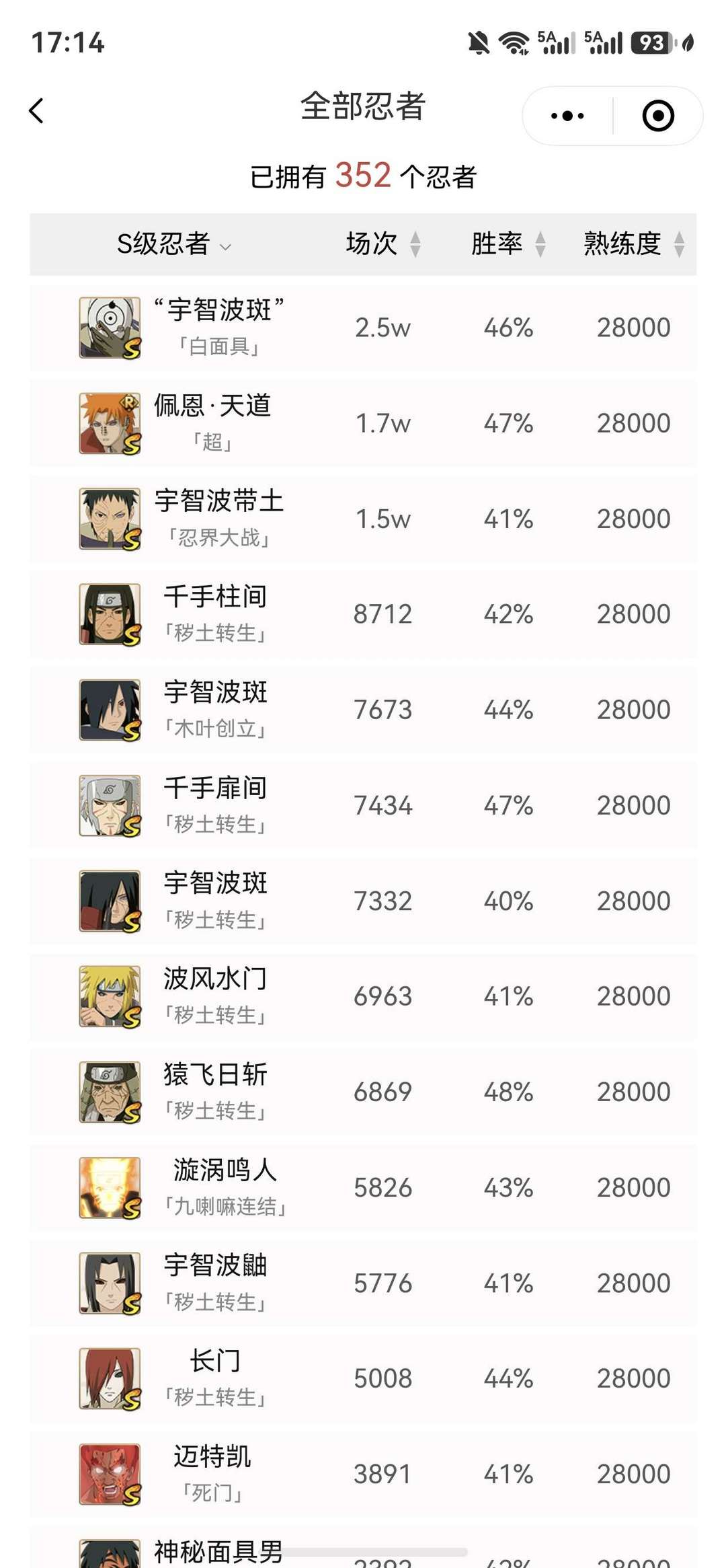The width and height of the screenshot is (726, 1568).
Task: Close the mini program with the circle button
Action: pos(658,116)
